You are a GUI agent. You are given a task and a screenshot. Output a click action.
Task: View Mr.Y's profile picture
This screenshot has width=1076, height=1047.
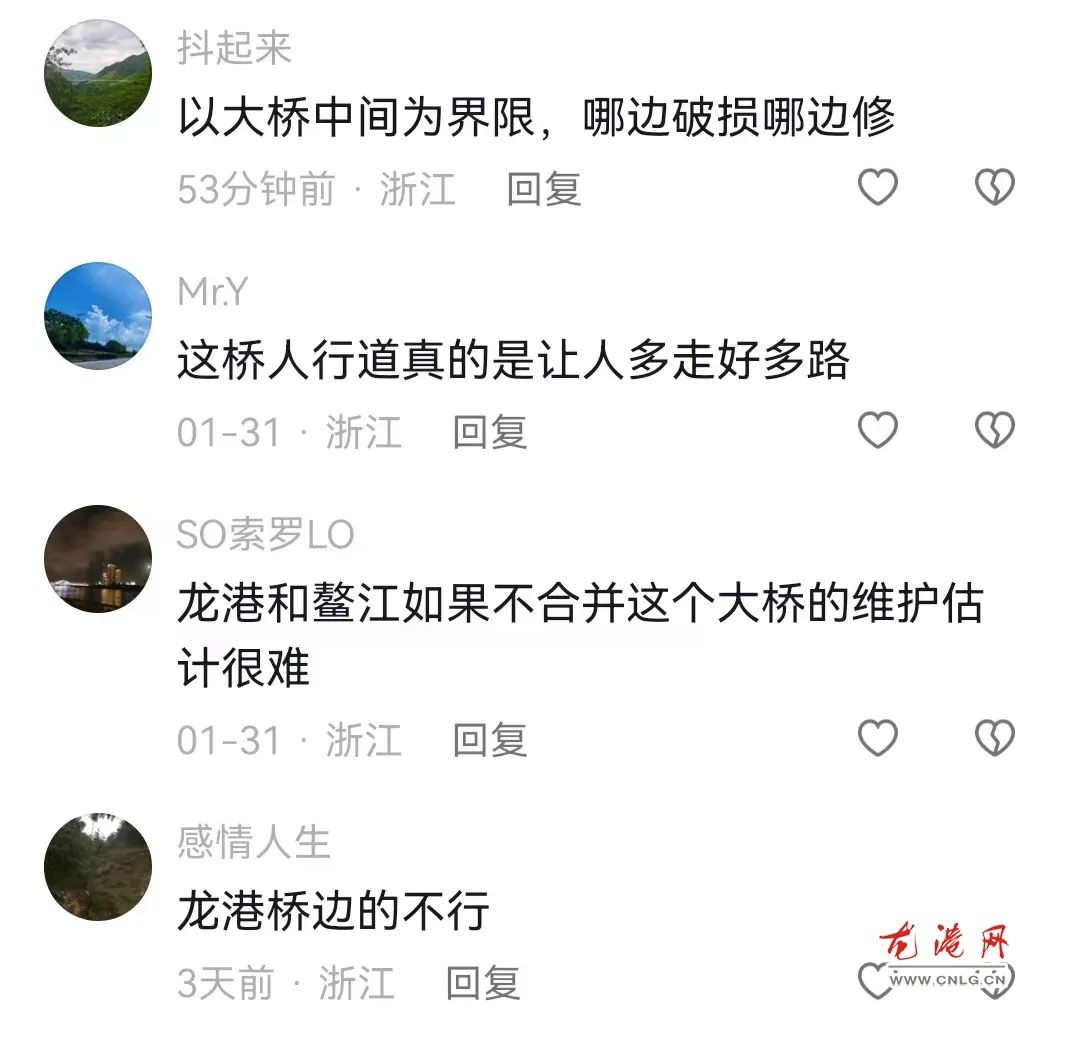tap(98, 316)
